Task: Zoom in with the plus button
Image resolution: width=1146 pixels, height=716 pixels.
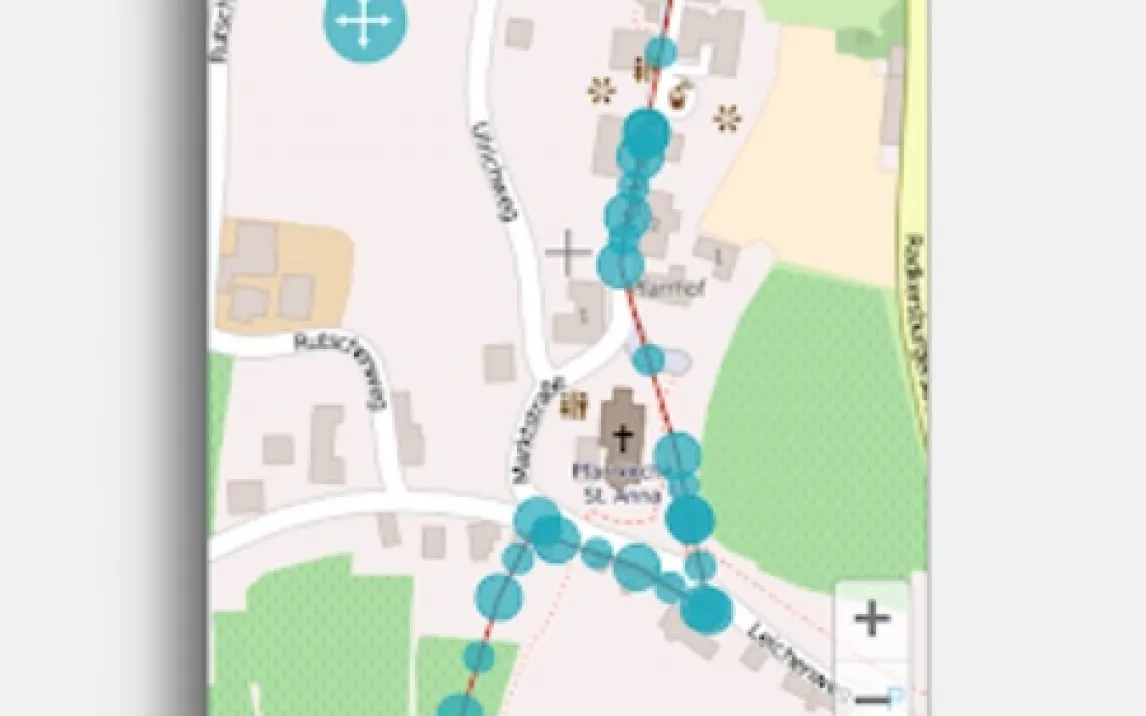Action: click(x=872, y=620)
